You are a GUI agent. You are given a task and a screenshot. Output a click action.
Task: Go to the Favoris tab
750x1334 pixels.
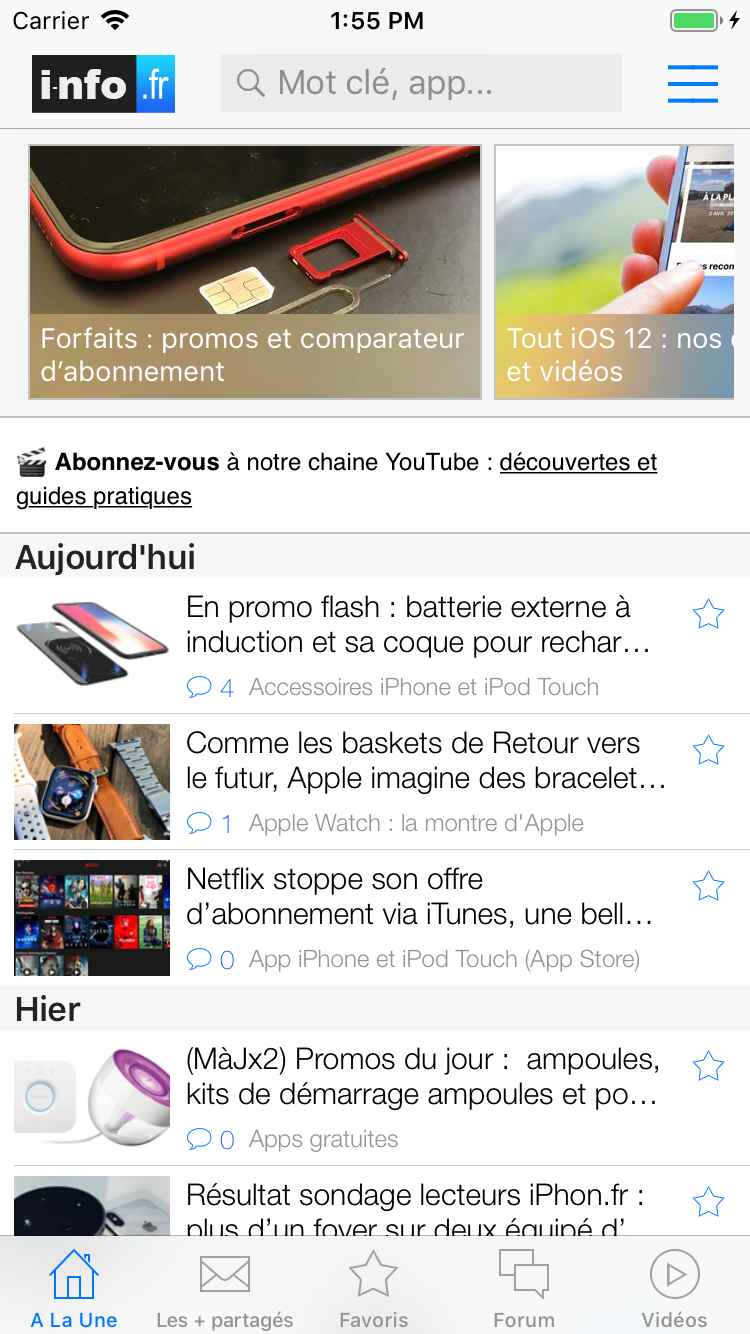[x=374, y=1290]
